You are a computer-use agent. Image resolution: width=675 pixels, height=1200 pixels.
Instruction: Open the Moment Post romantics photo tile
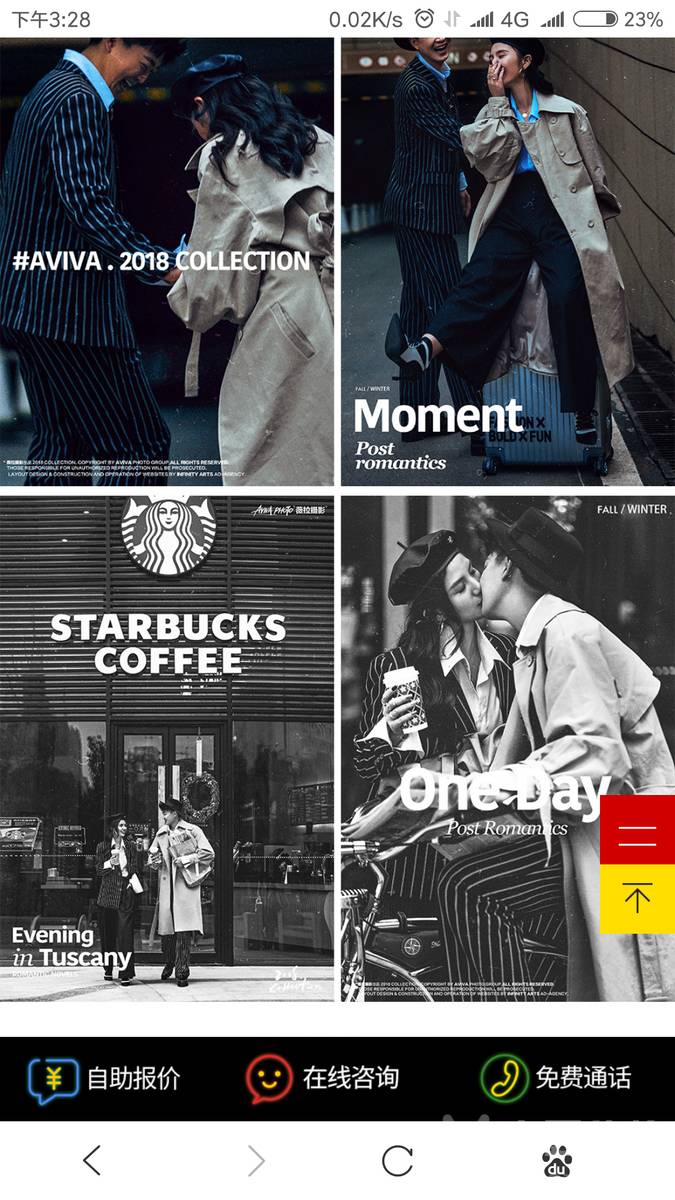pyautogui.click(x=507, y=262)
